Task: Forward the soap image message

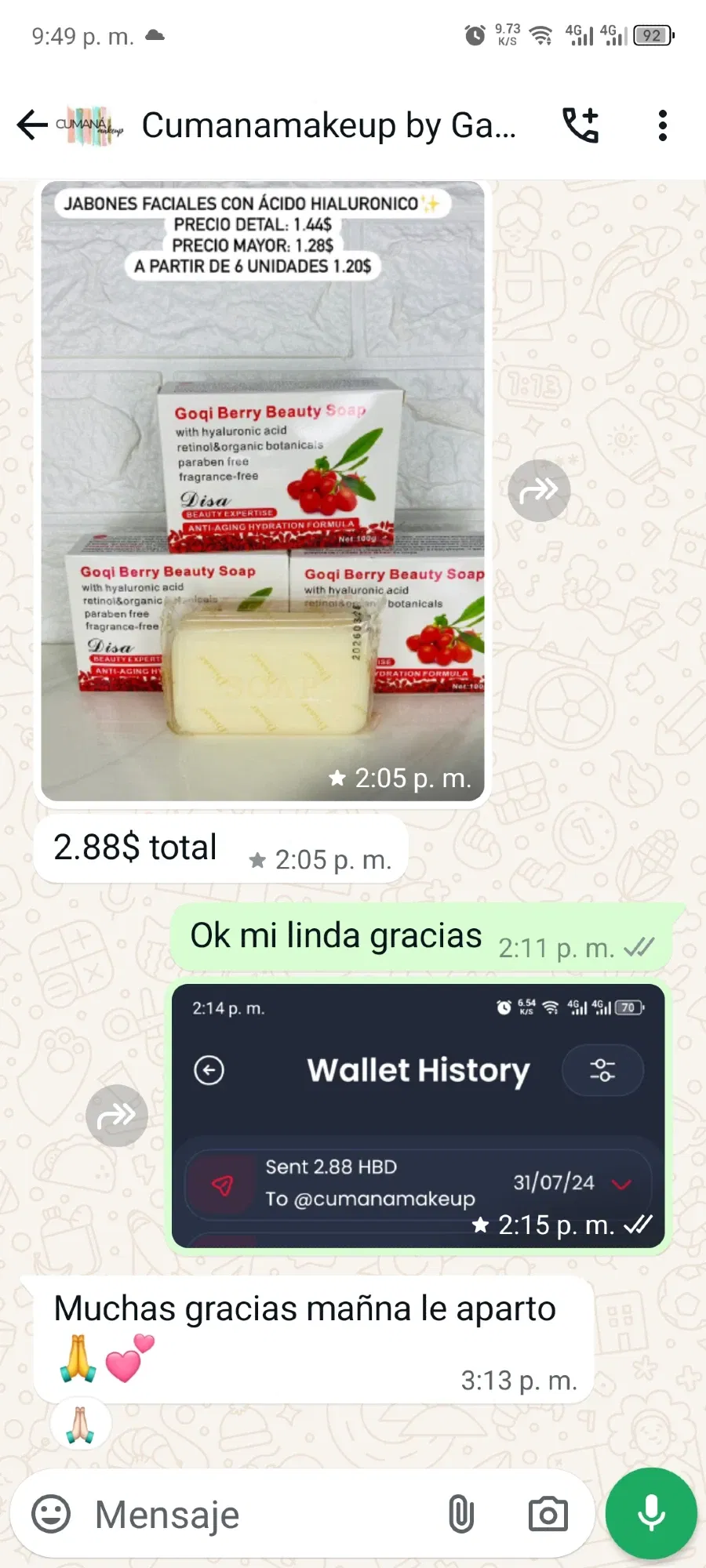Action: point(539,491)
